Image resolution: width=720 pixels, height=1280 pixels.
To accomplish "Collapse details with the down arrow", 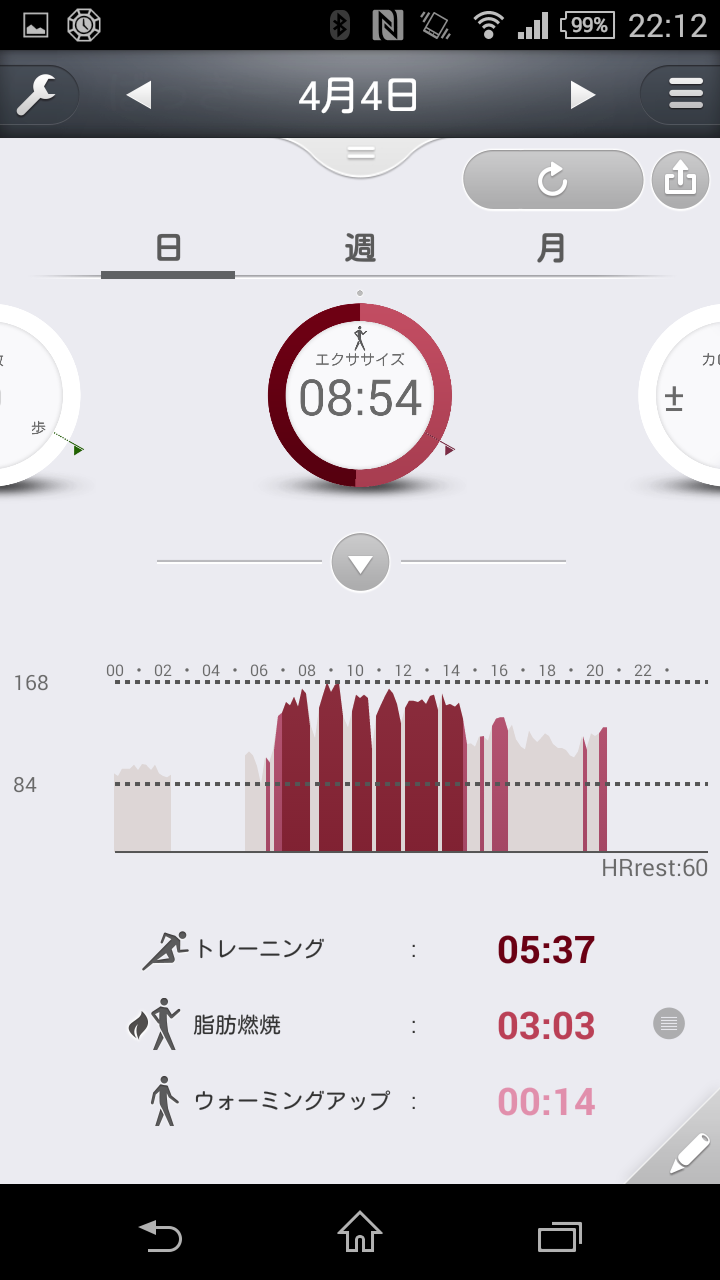I will pyautogui.click(x=360, y=563).
